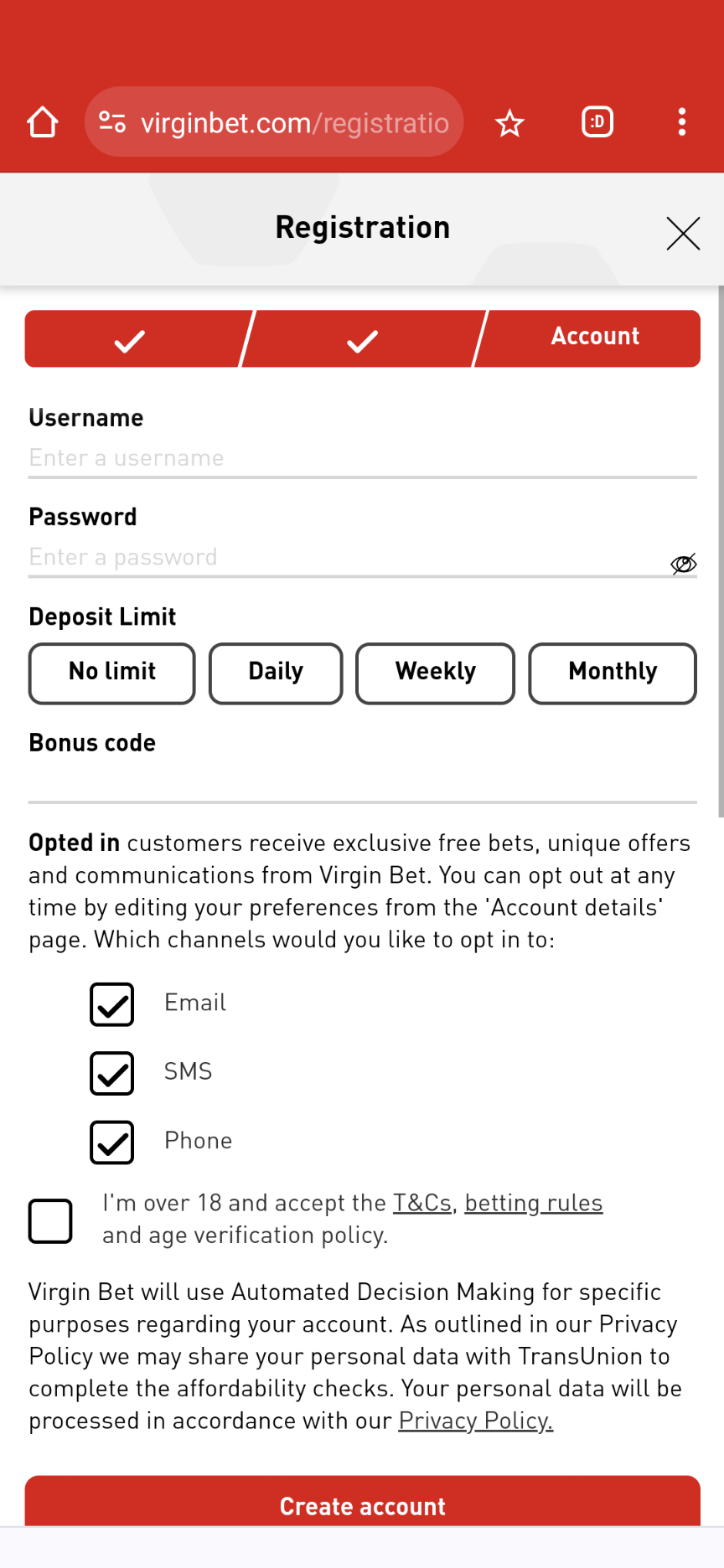Open the browser three-dot overflow menu
This screenshot has width=724, height=1568.
click(x=682, y=122)
